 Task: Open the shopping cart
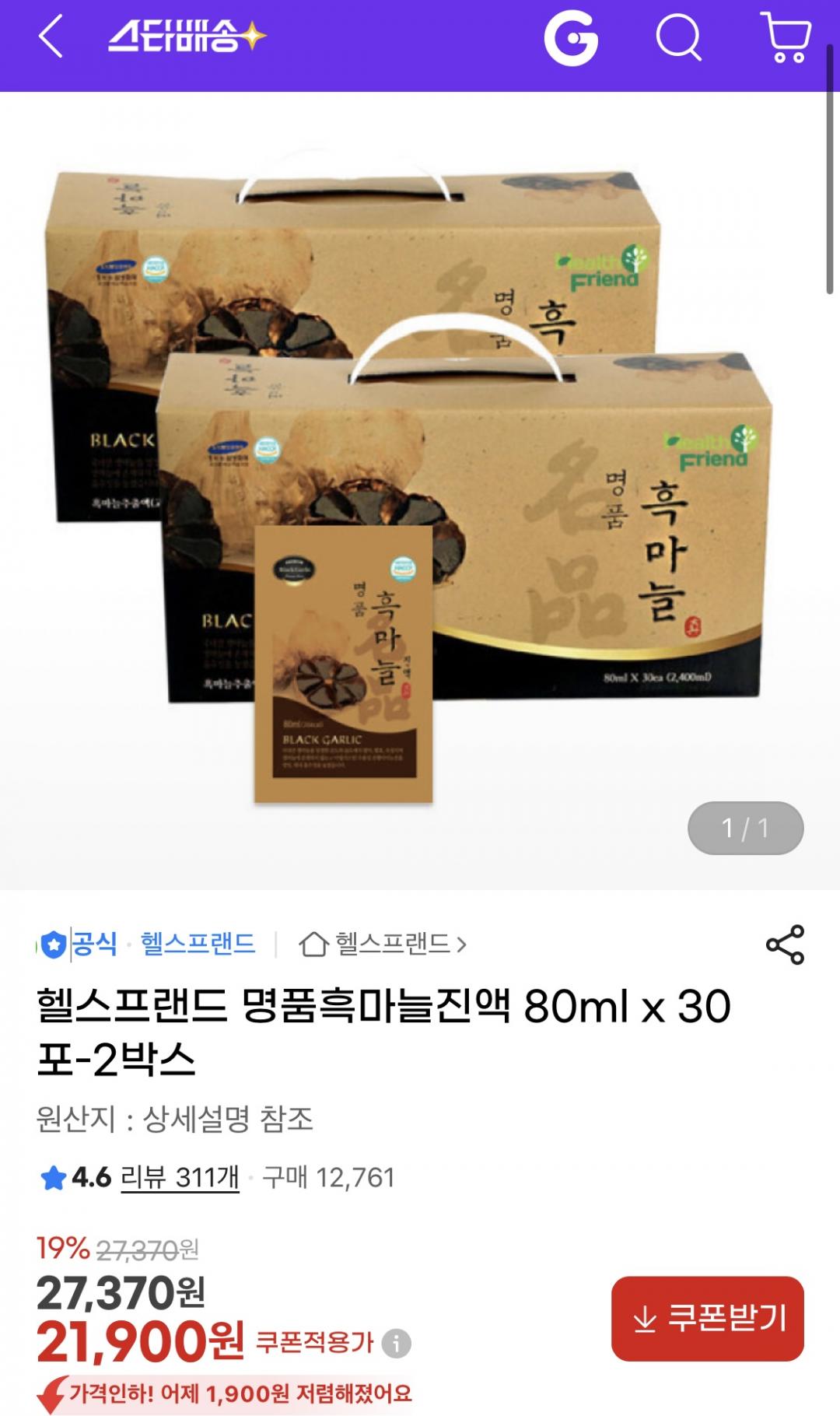pyautogui.click(x=786, y=37)
